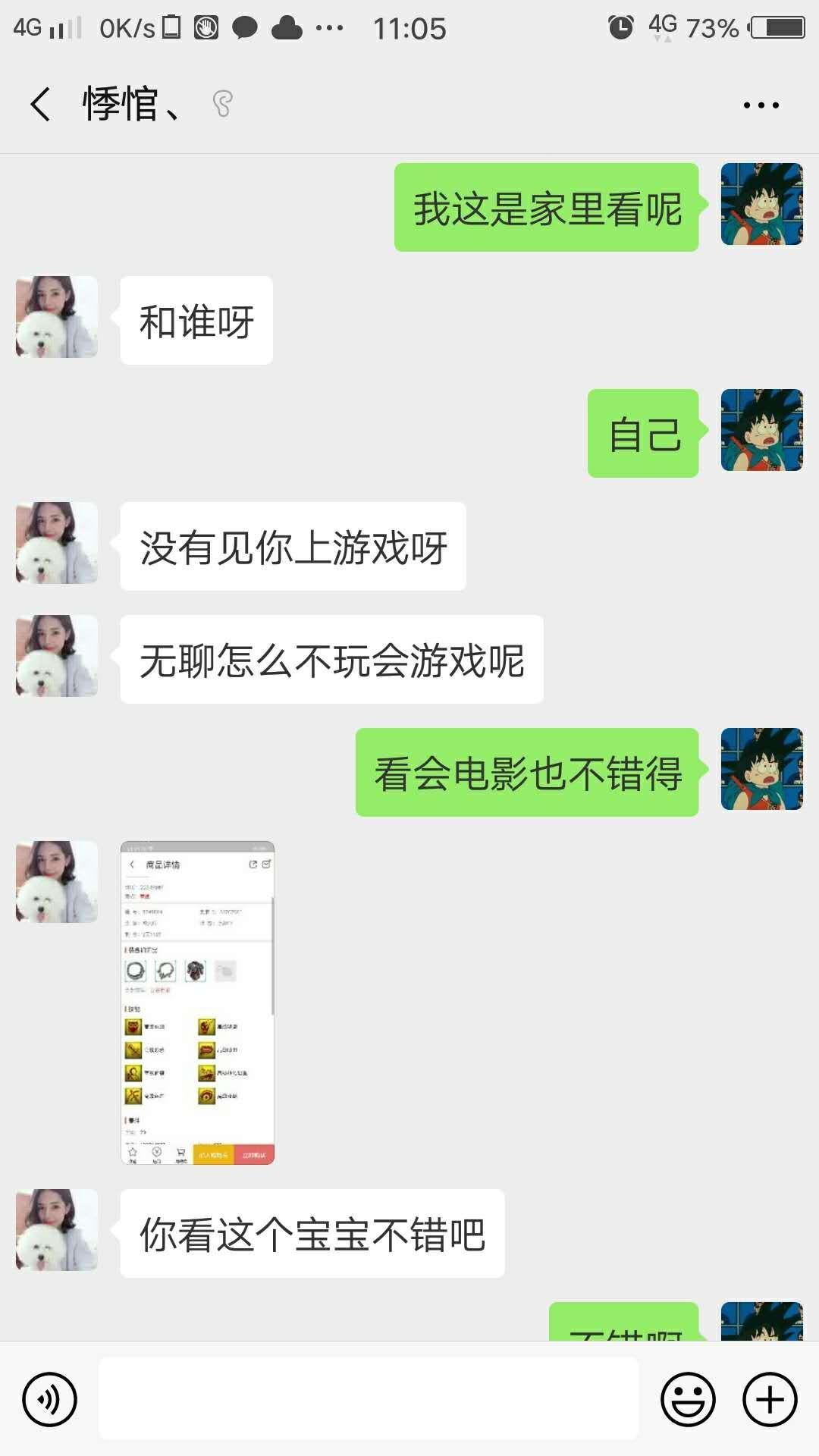Open the shared product detail screenshot
This screenshot has height=1456, width=819.
click(197, 1003)
